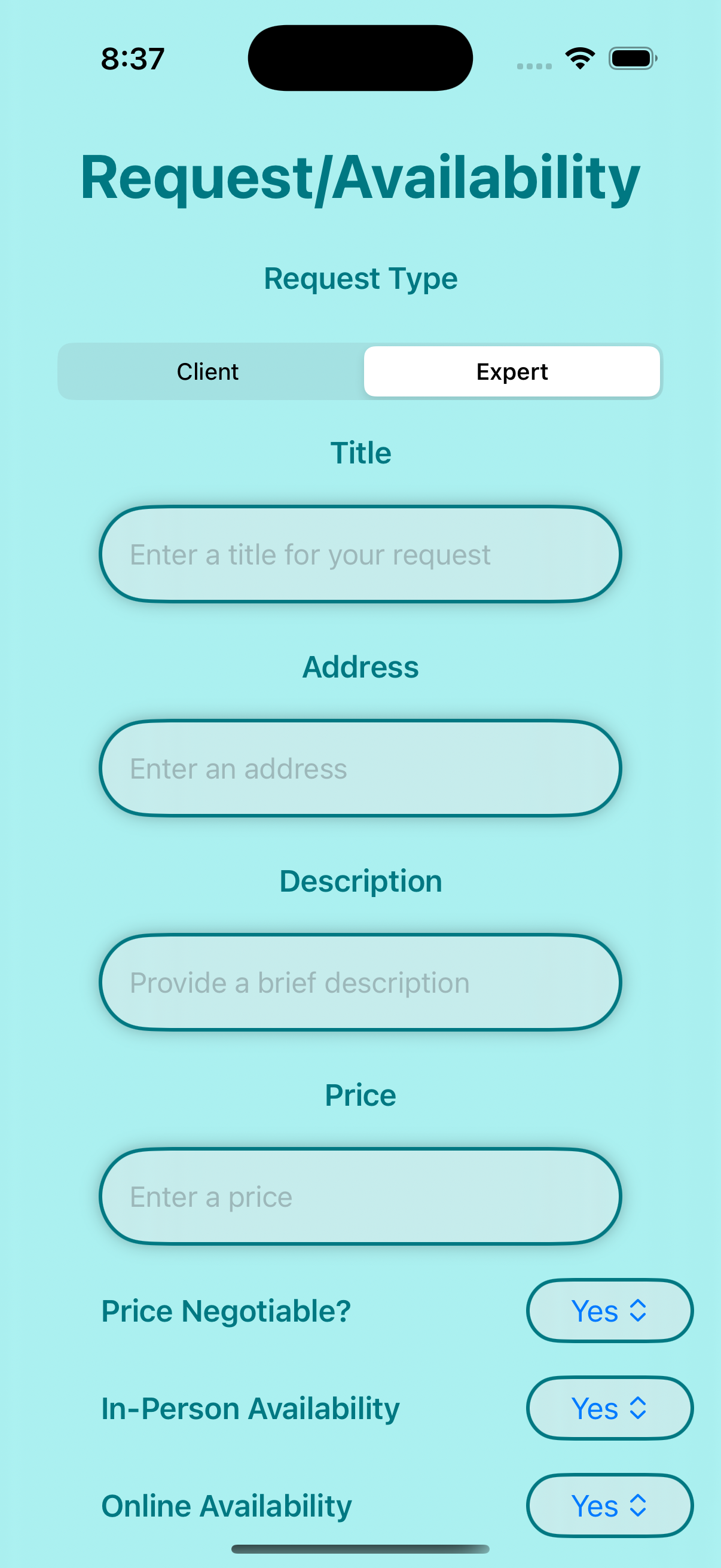Screen dimensions: 721x1568
Task: Select the Expert segment
Action: [x=512, y=371]
